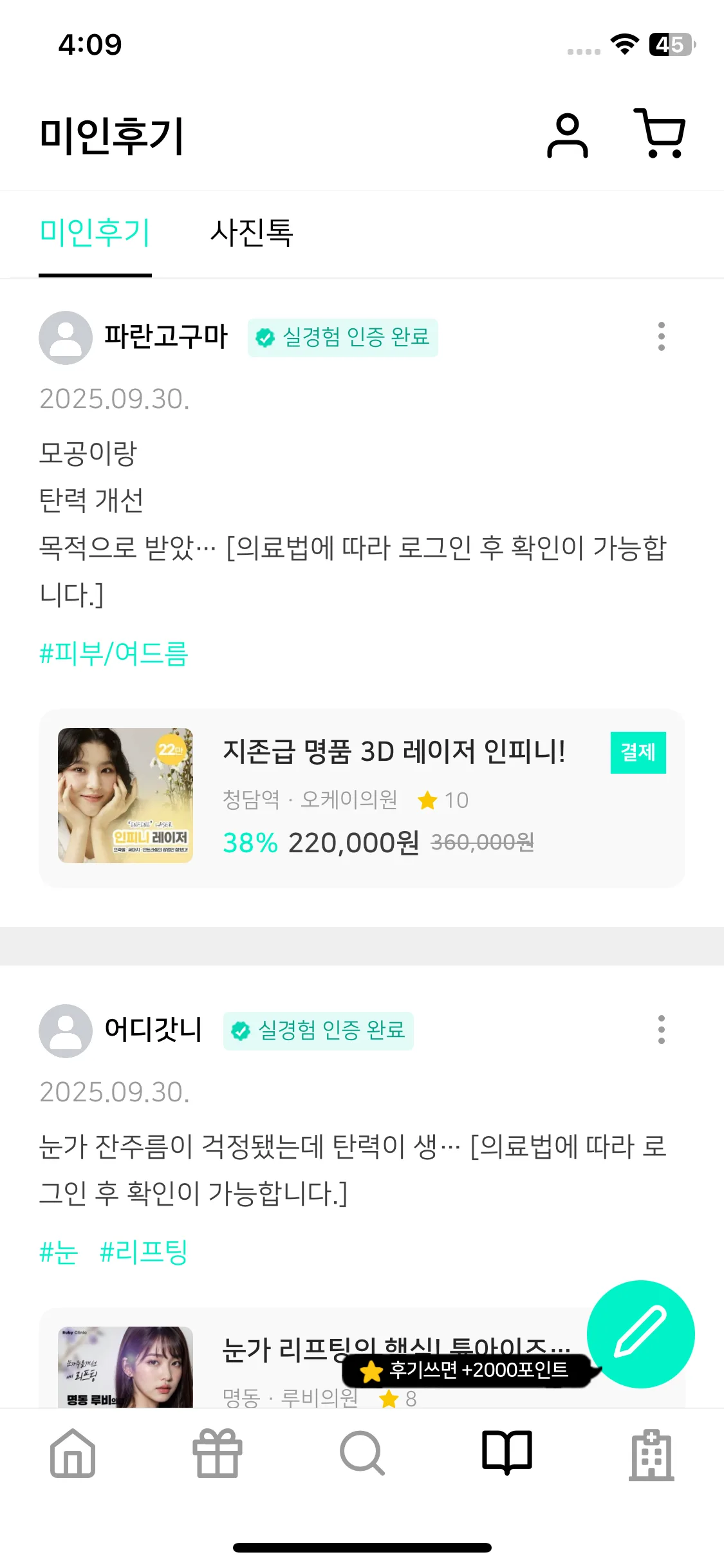Go to the home tab
Viewport: 724px width, 1568px height.
tap(73, 1453)
